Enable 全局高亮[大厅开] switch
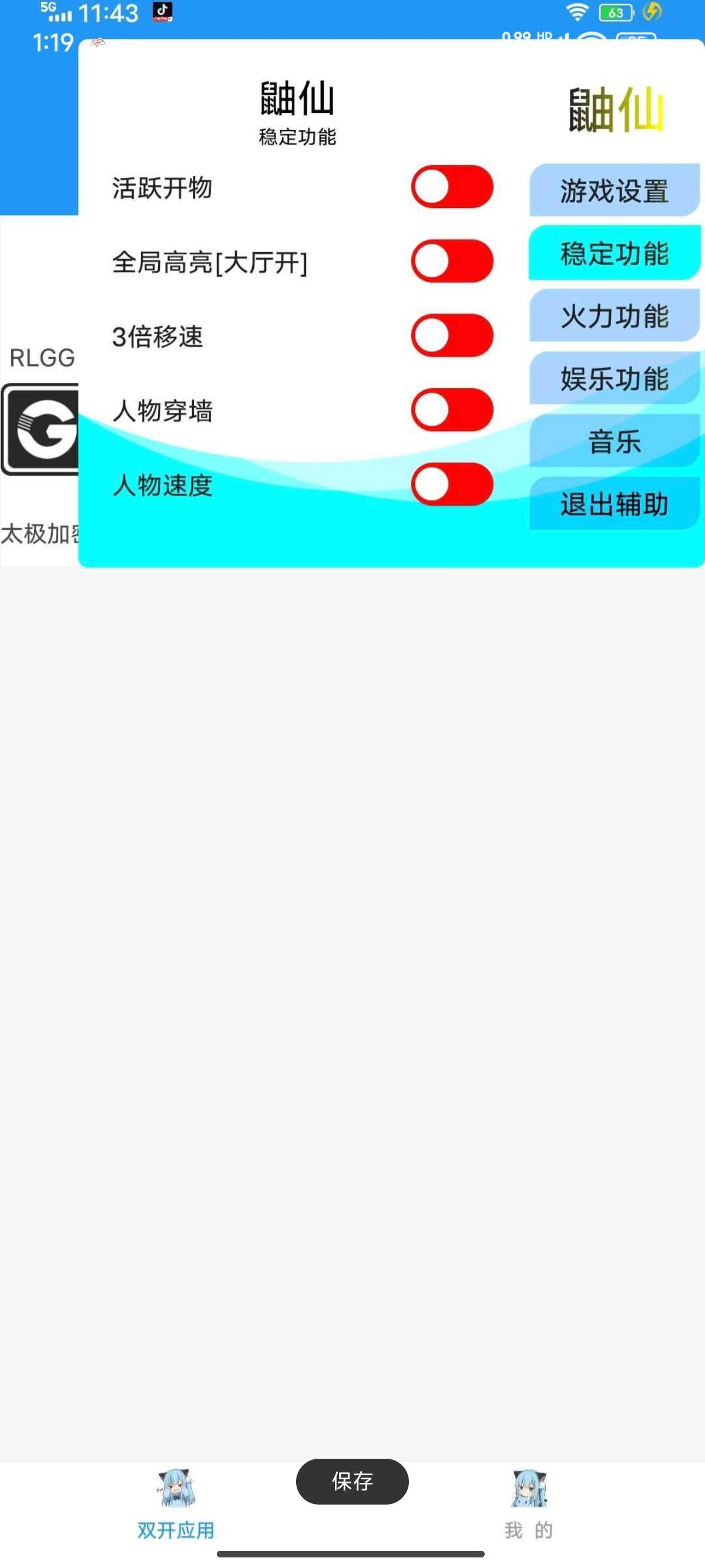705x1568 pixels. [452, 261]
